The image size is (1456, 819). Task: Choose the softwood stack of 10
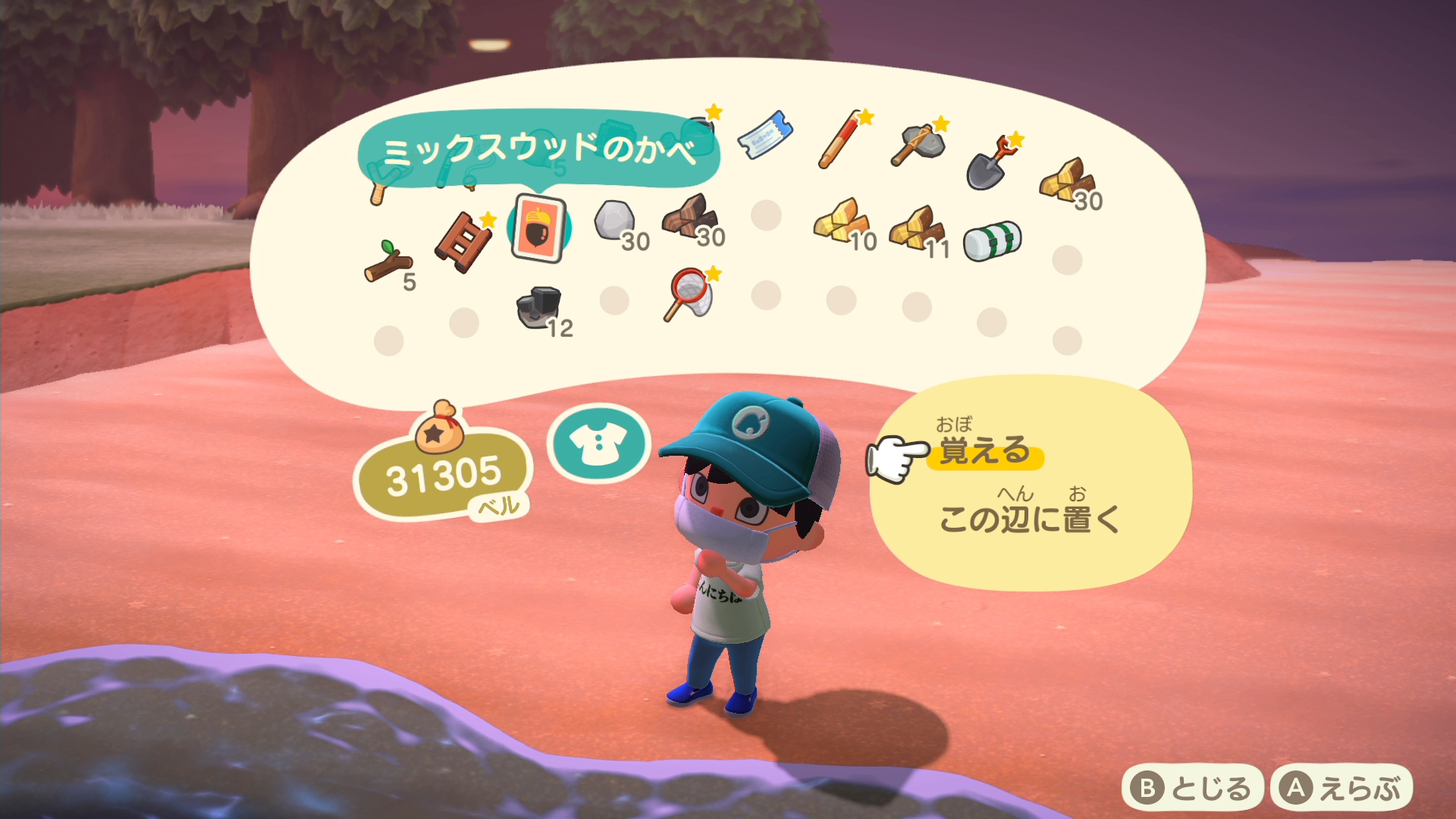(x=840, y=221)
